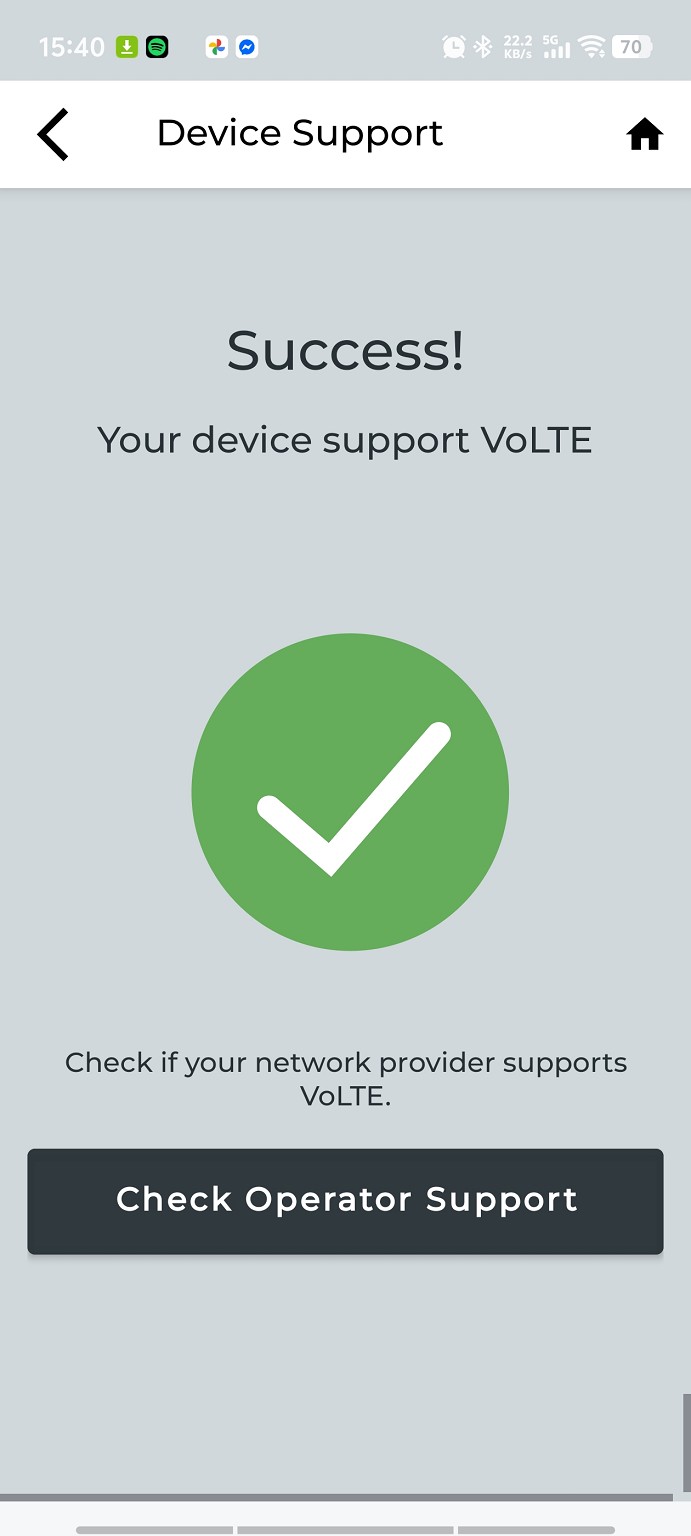Screen dimensions: 691x1536
Task: Tap the Check Operator Support button
Action: point(345,1200)
